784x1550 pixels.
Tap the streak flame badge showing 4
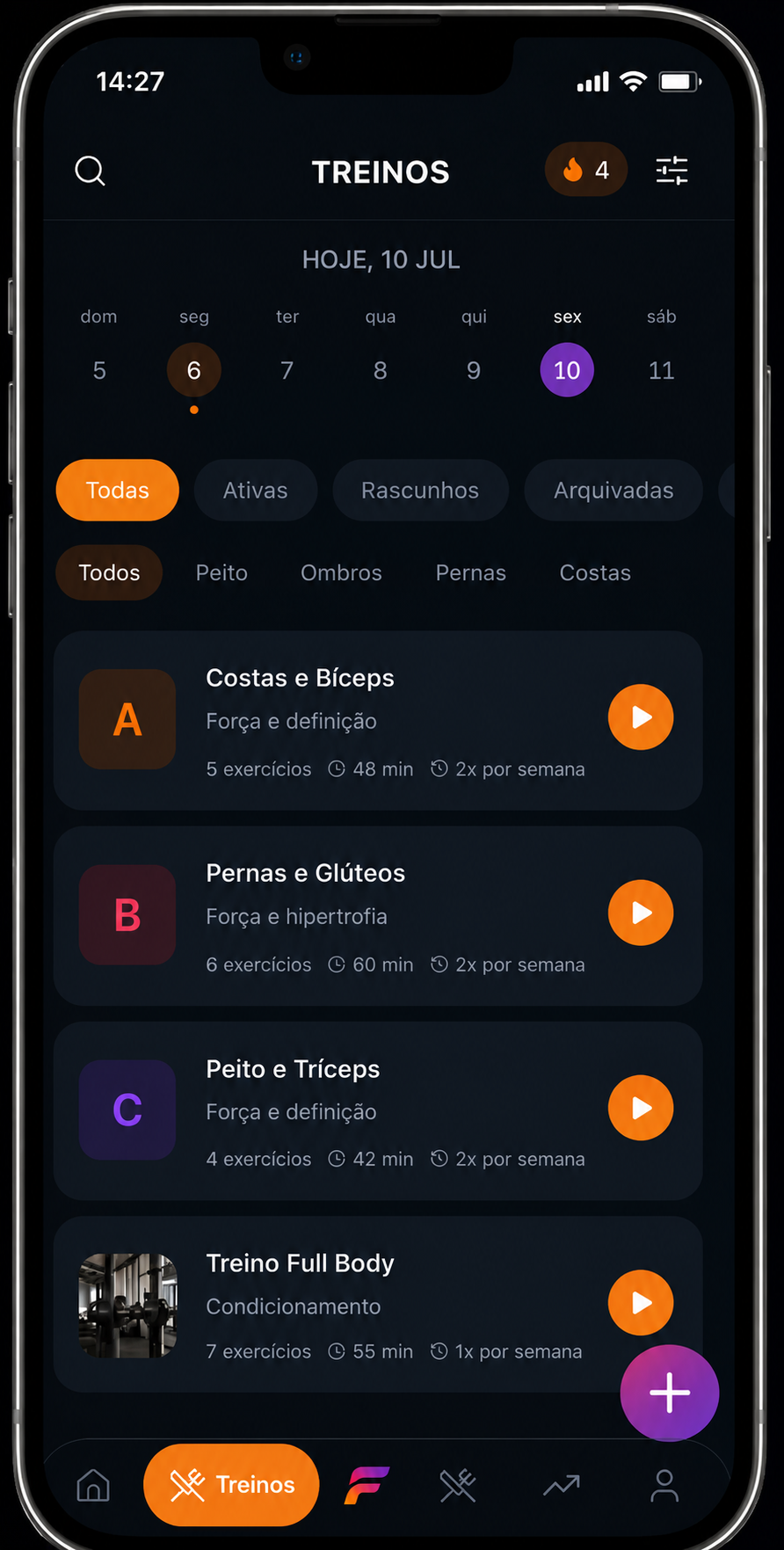[586, 170]
